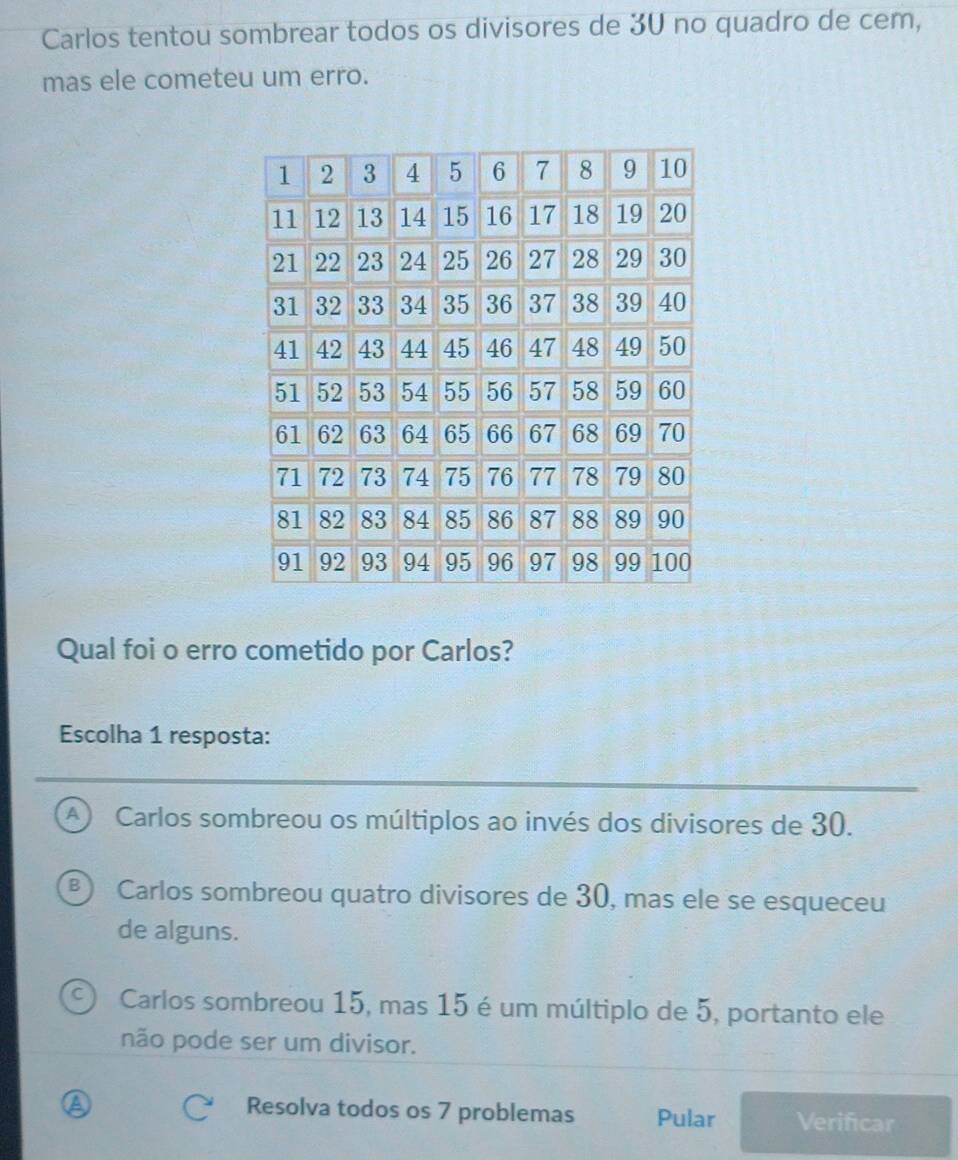
Task: Open the circled A icon beside the problem counter
Action: [68, 1110]
